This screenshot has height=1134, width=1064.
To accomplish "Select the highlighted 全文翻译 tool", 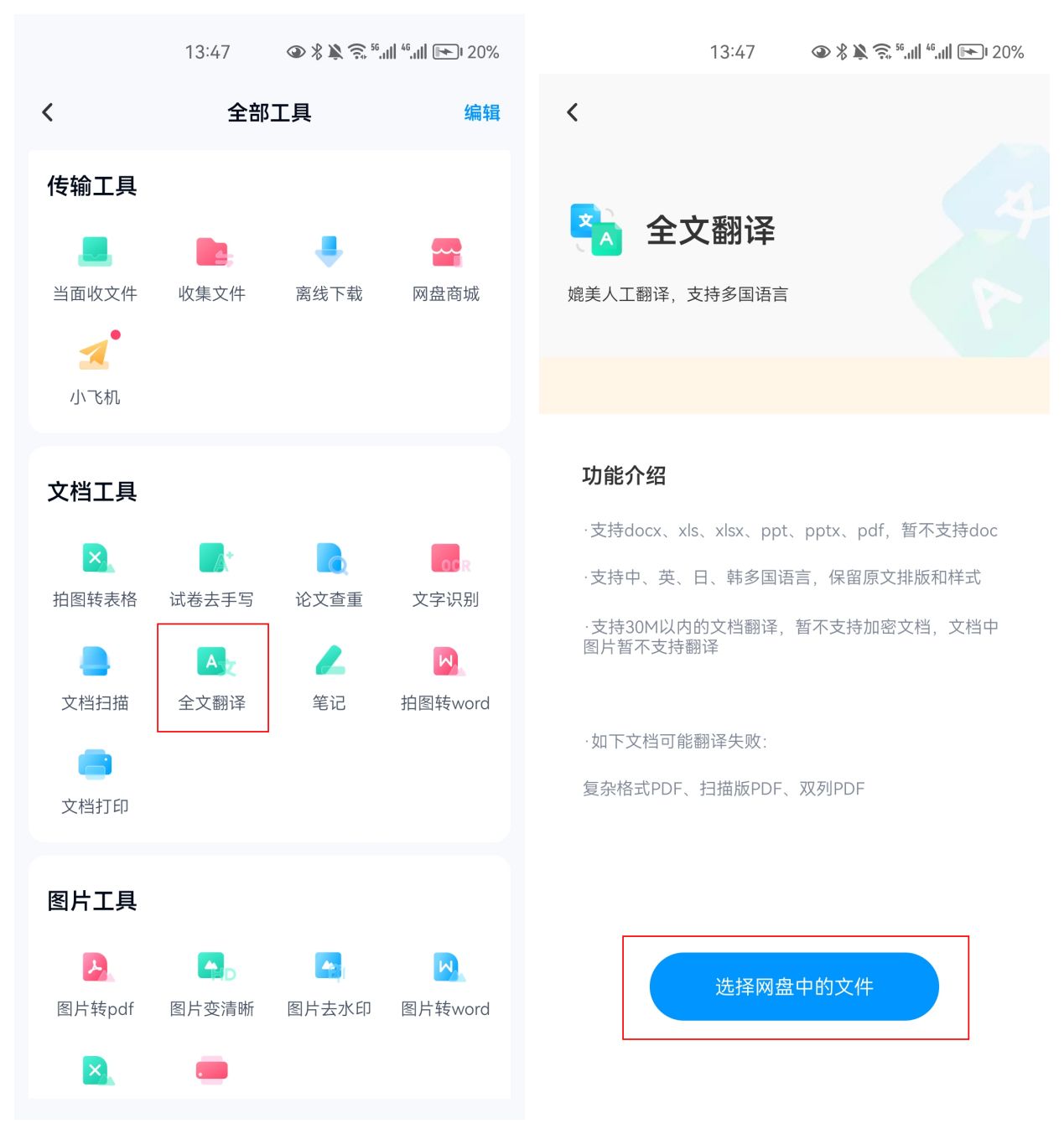I will tap(210, 676).
